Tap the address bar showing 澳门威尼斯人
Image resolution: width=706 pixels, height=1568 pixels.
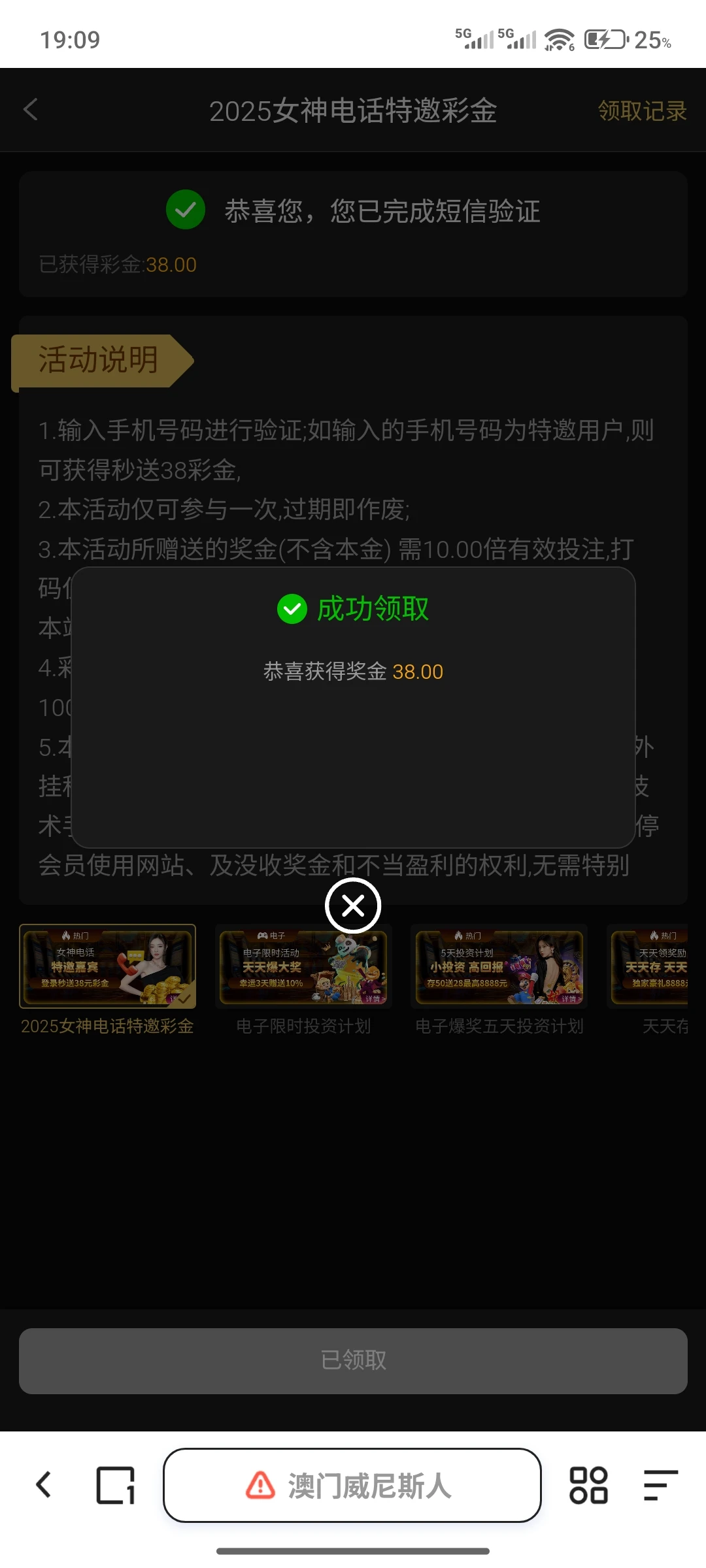coord(368,1486)
